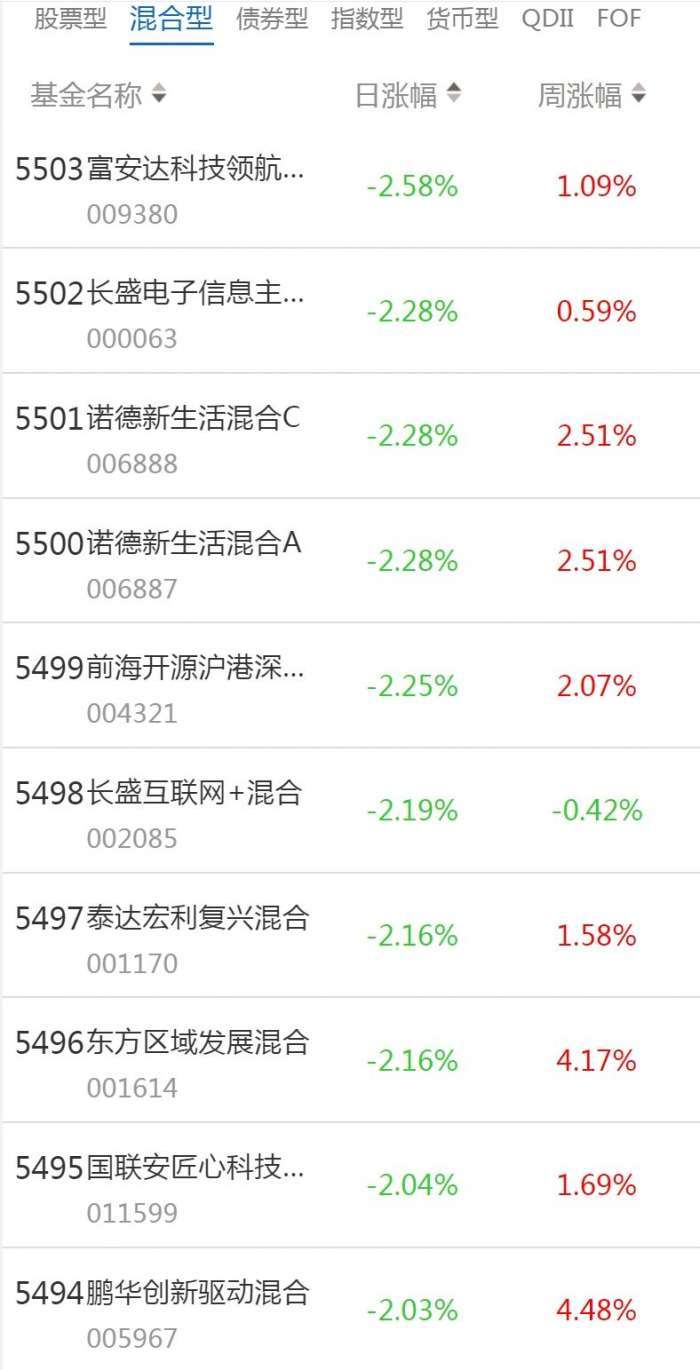Sort funds by 周涨幅

coord(592,96)
